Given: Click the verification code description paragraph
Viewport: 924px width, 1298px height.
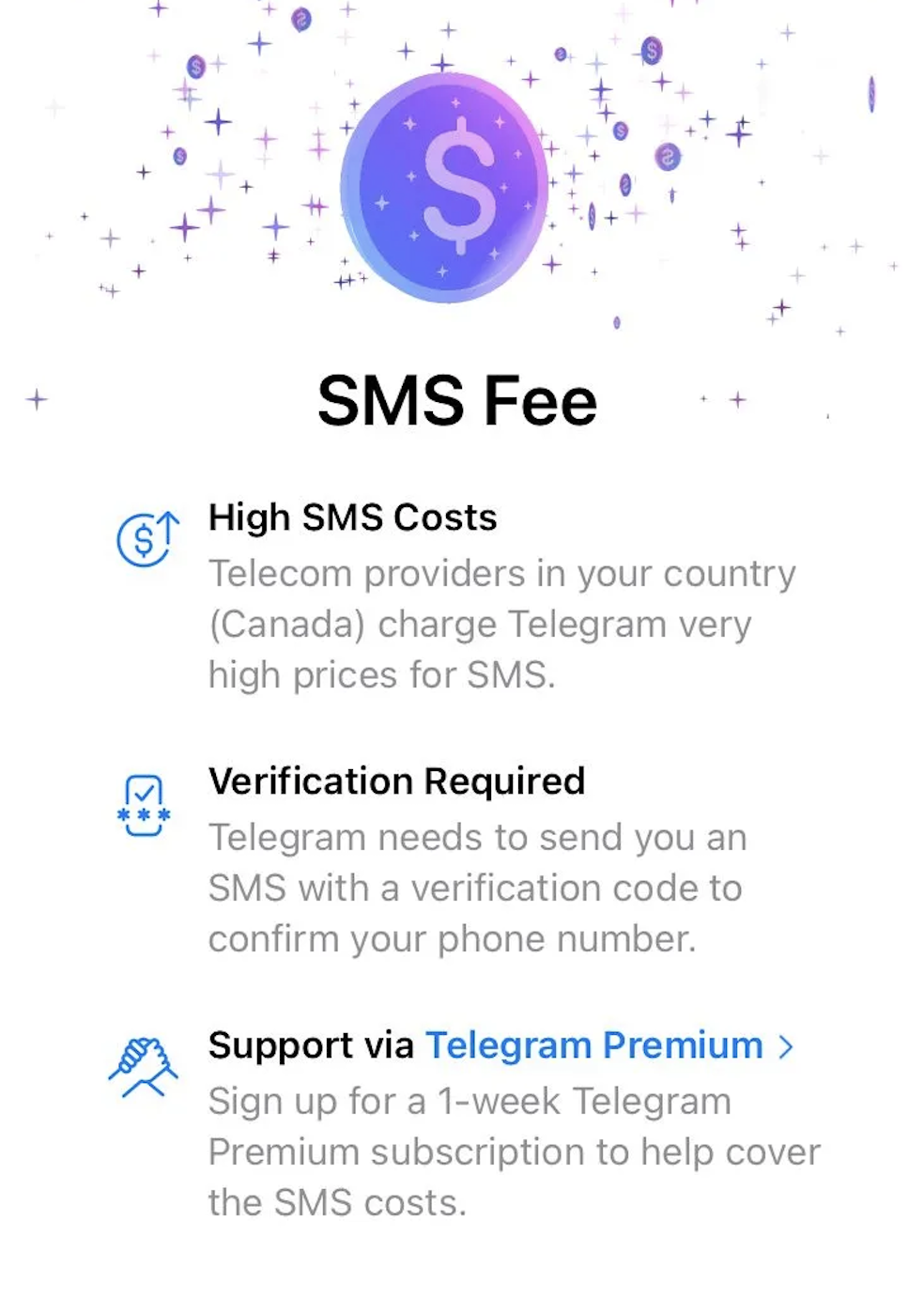Looking at the screenshot, I should pos(477,887).
